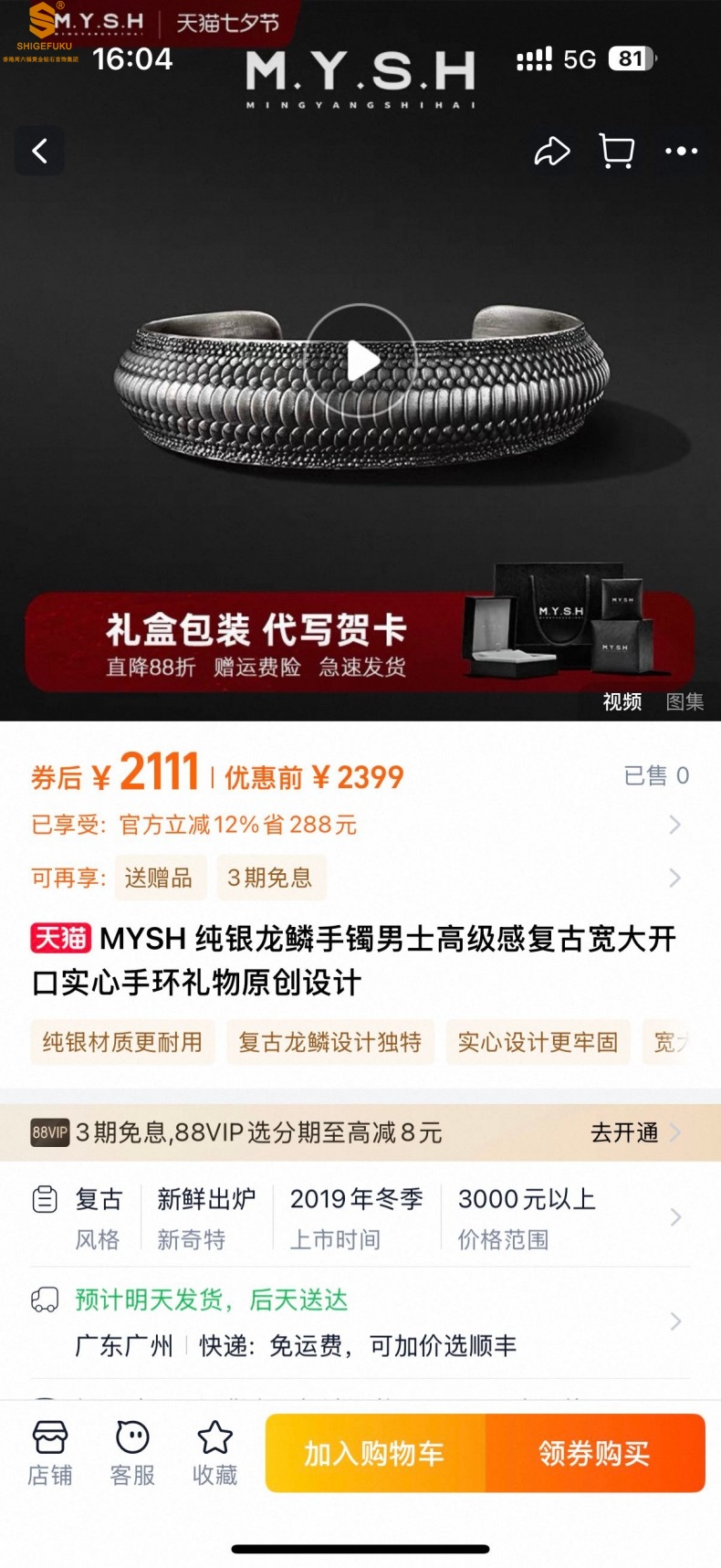Play the product video
The width and height of the screenshot is (721, 1568).
coord(361,362)
